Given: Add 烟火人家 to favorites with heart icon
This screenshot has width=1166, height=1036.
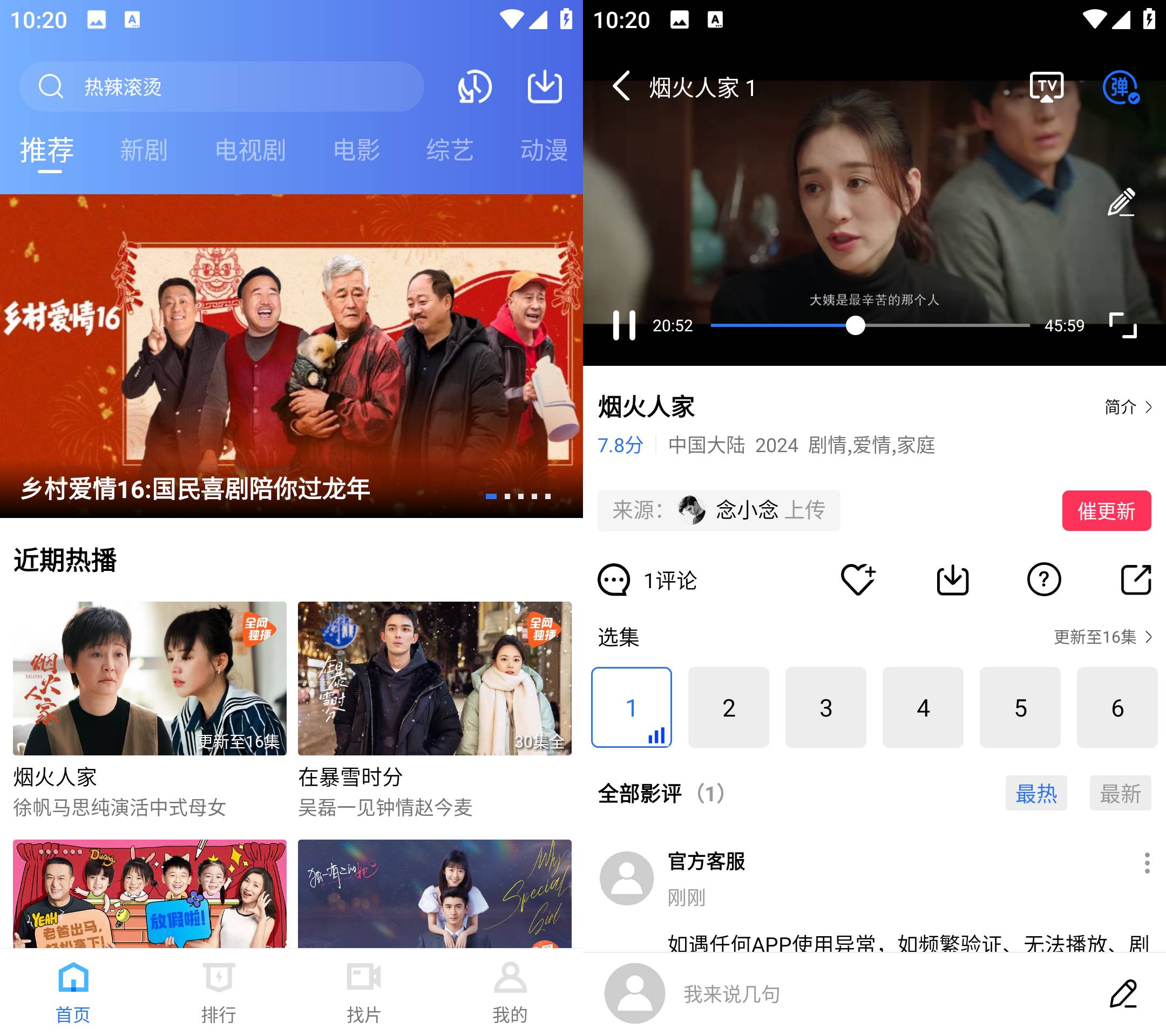Looking at the screenshot, I should click(x=858, y=580).
